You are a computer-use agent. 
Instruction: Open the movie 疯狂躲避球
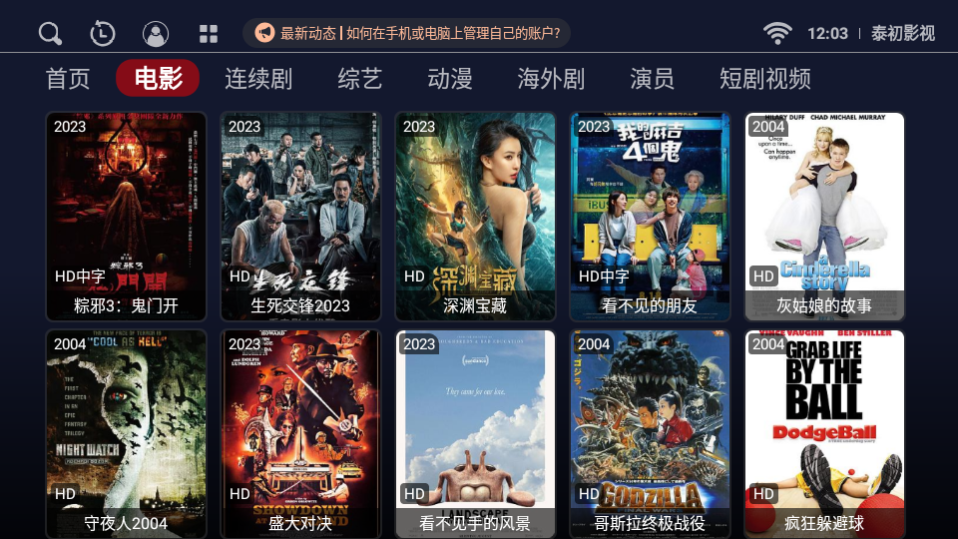tap(824, 434)
